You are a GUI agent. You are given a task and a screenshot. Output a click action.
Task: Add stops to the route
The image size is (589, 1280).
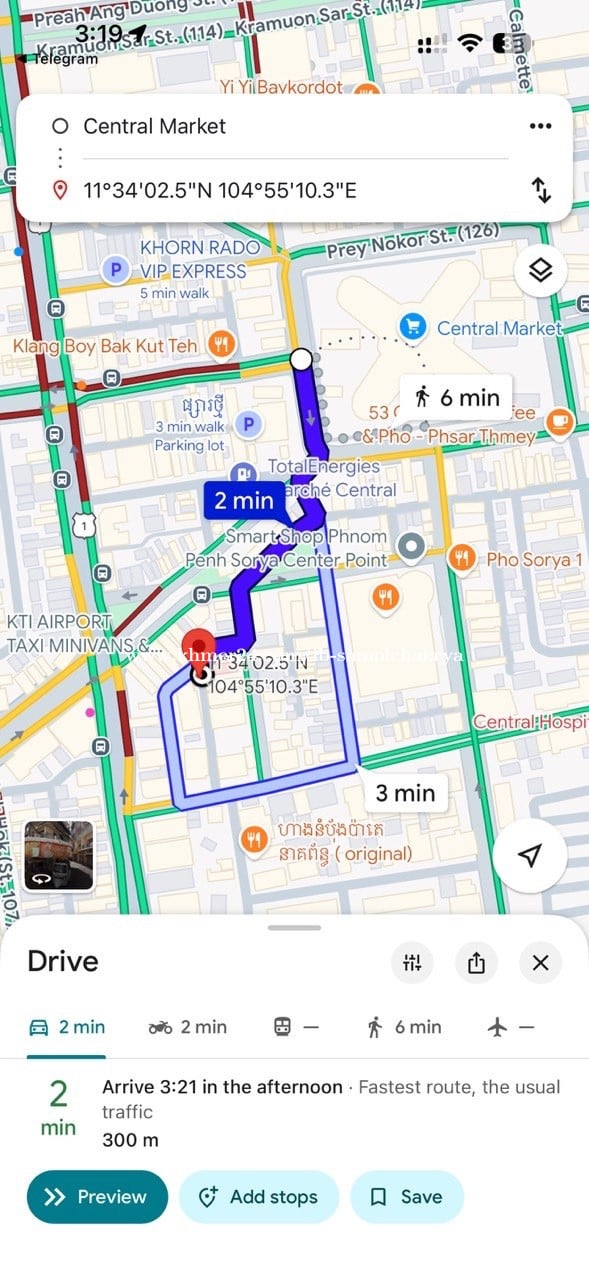click(x=259, y=1197)
